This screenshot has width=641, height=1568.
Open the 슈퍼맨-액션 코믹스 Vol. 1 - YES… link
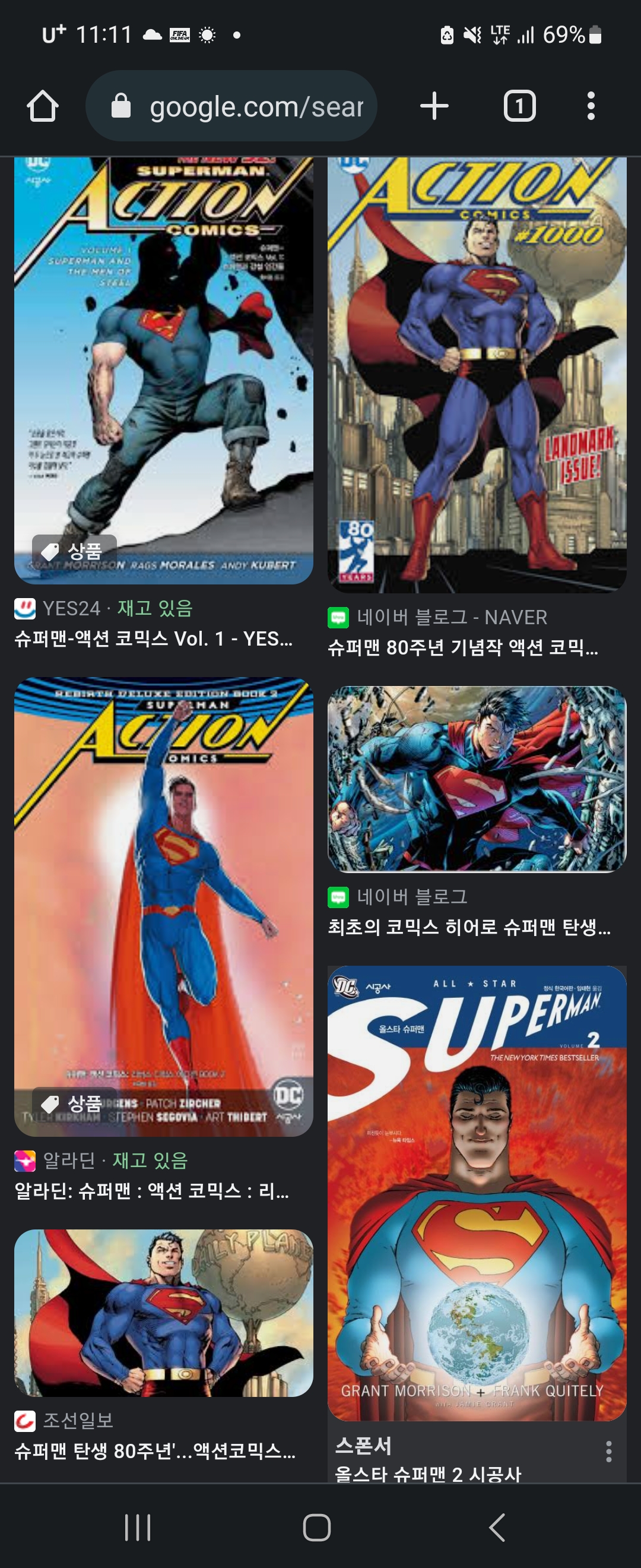(153, 638)
